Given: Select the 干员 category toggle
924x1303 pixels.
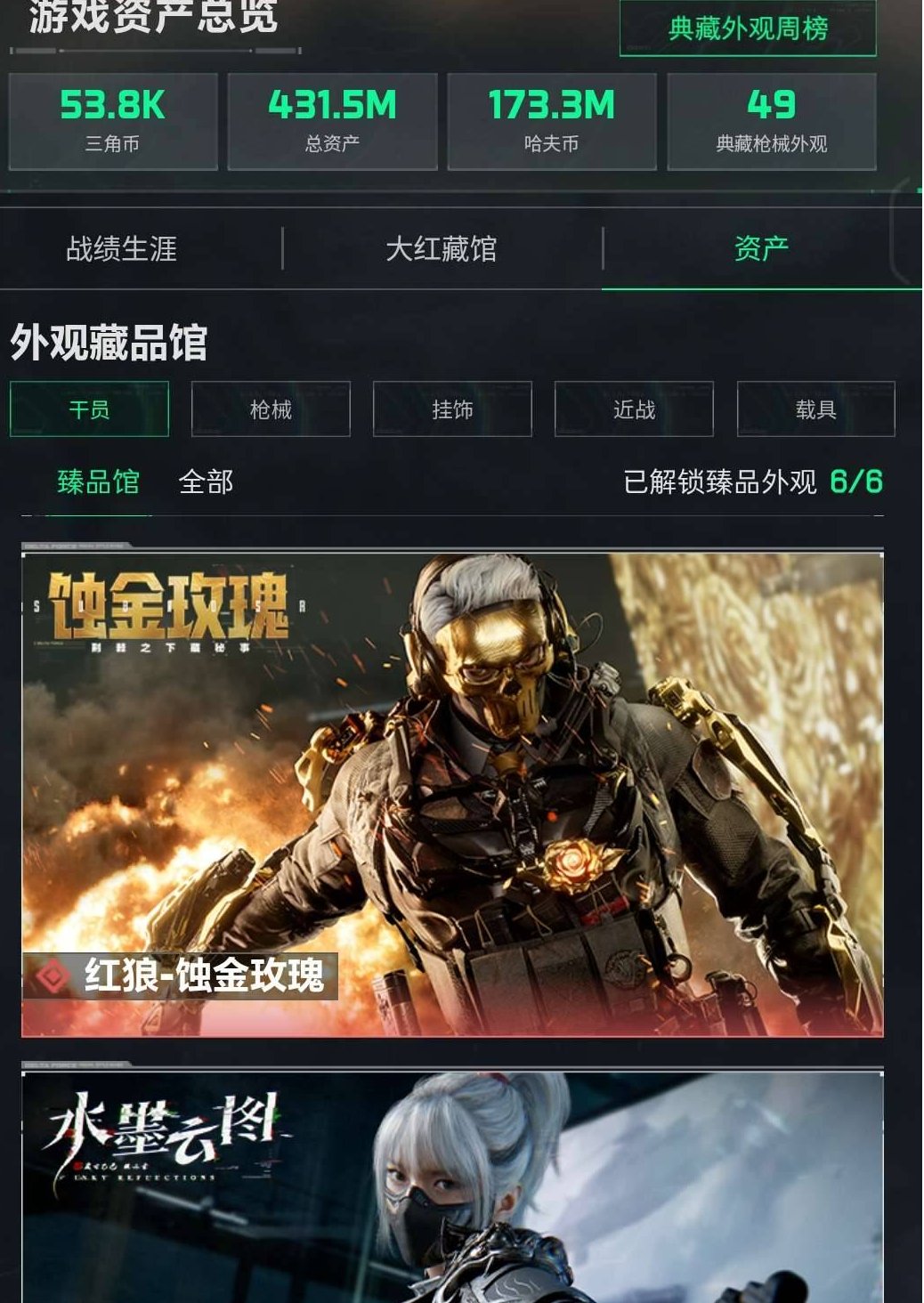Looking at the screenshot, I should (87, 409).
